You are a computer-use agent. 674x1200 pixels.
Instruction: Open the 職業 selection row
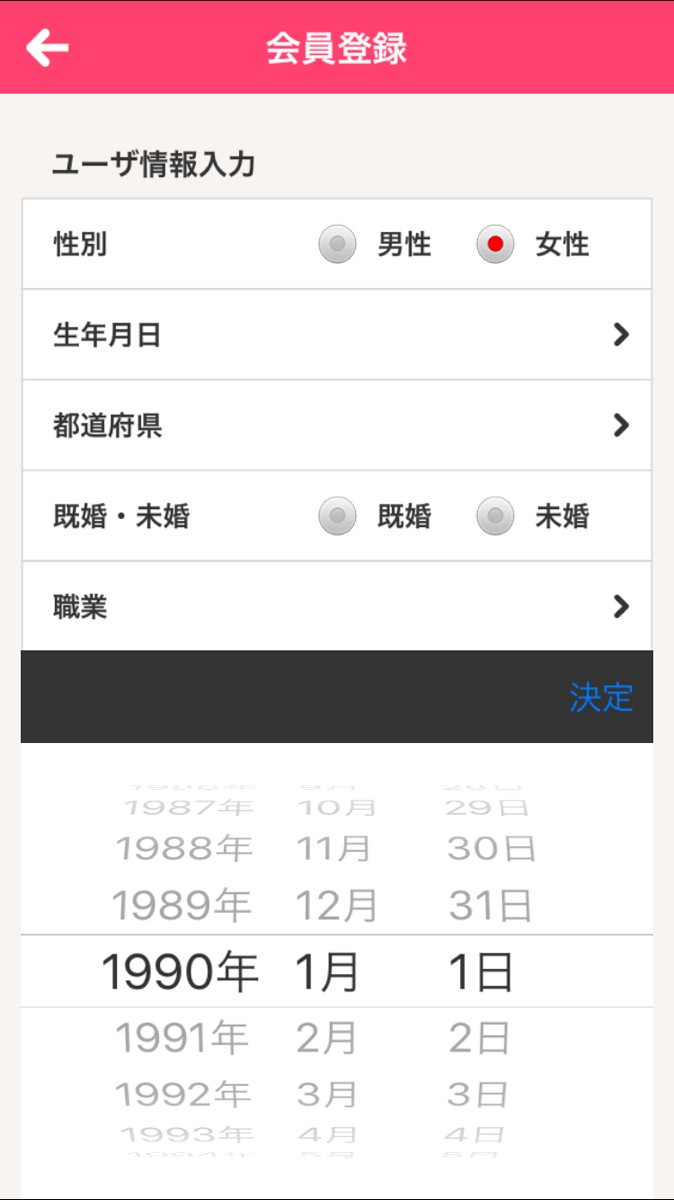[336, 606]
